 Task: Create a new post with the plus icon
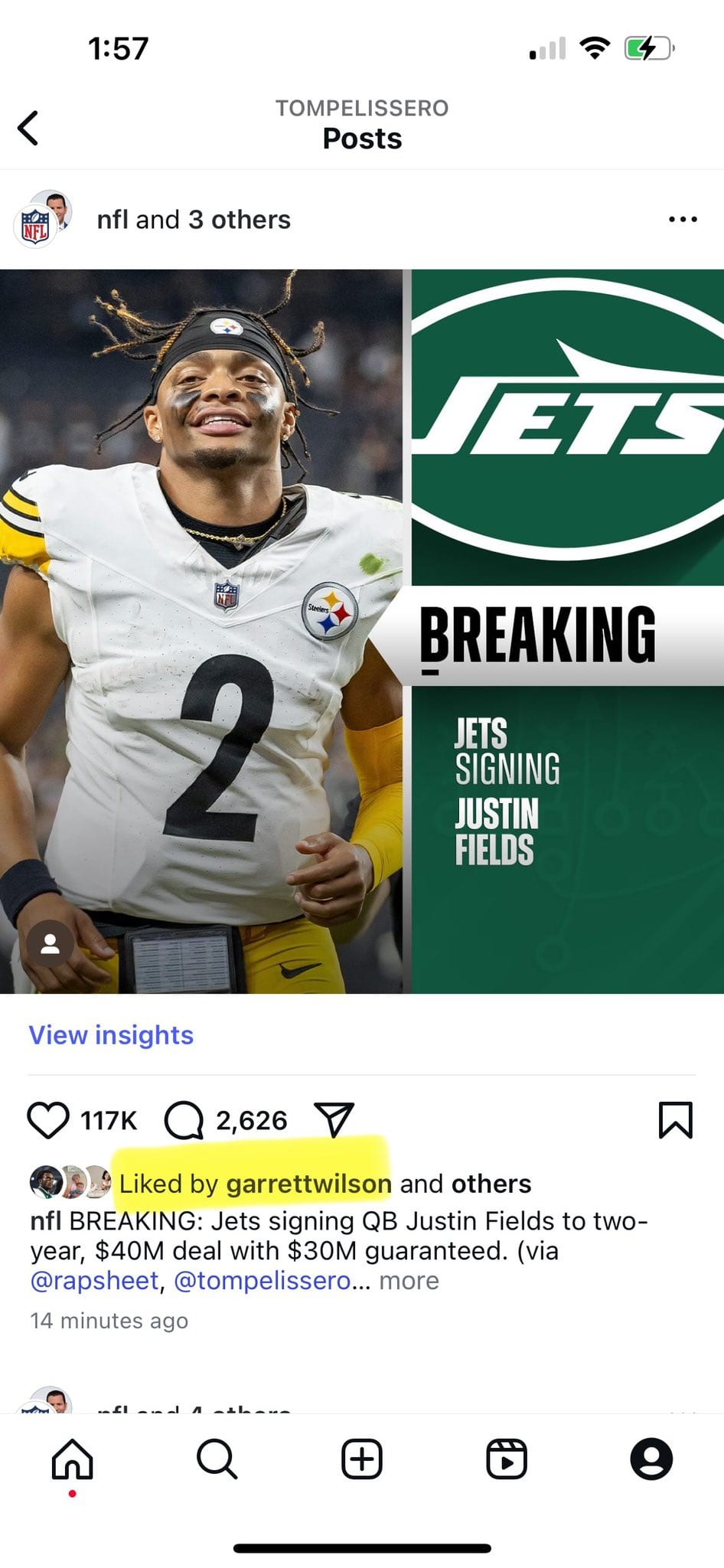coord(361,1459)
